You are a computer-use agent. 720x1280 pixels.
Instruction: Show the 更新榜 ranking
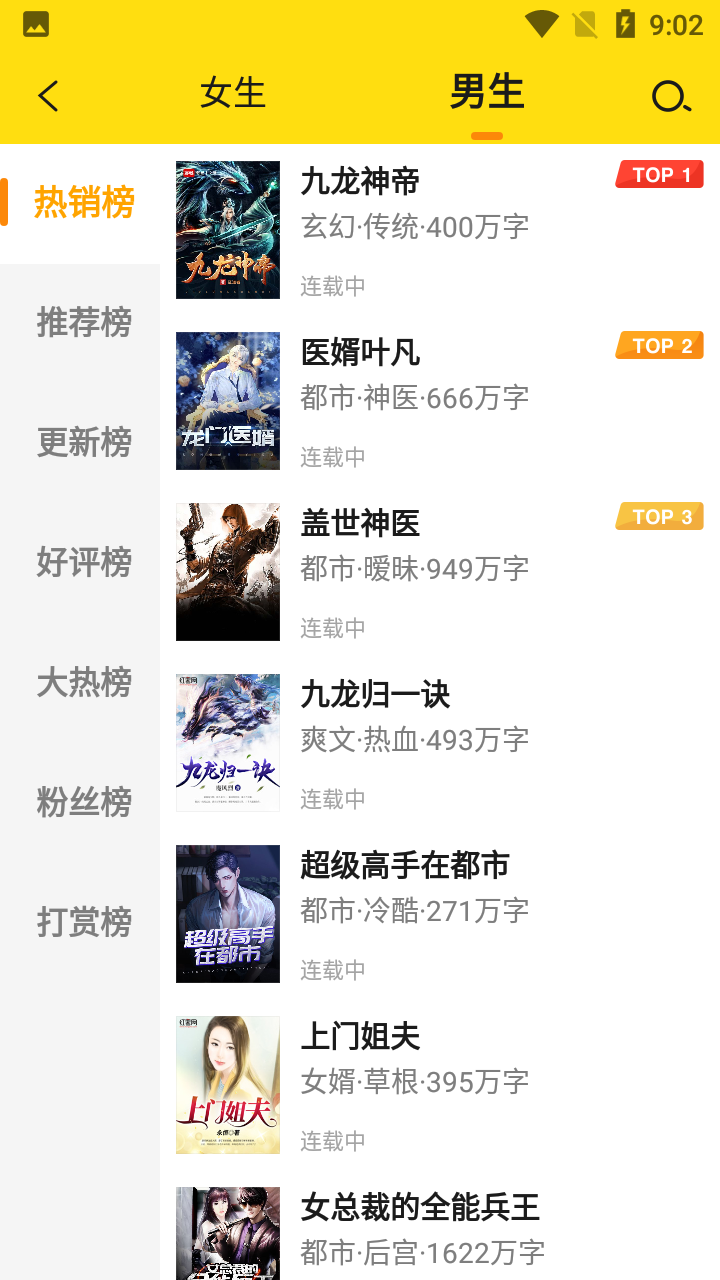[84, 442]
